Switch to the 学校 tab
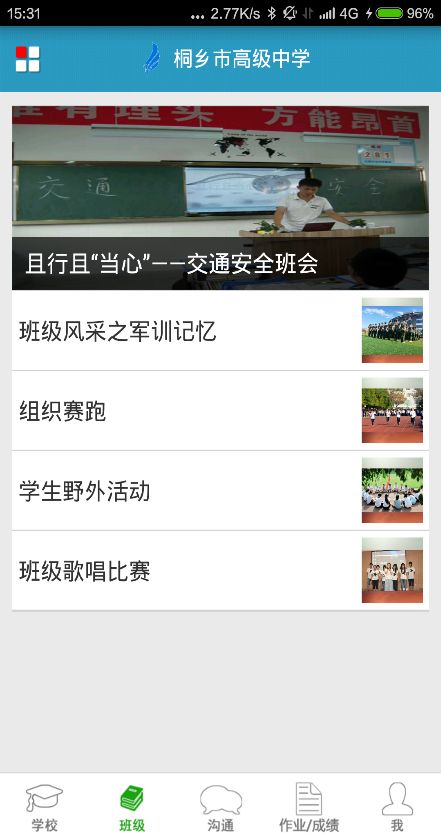This screenshot has width=441, height=839. click(44, 807)
